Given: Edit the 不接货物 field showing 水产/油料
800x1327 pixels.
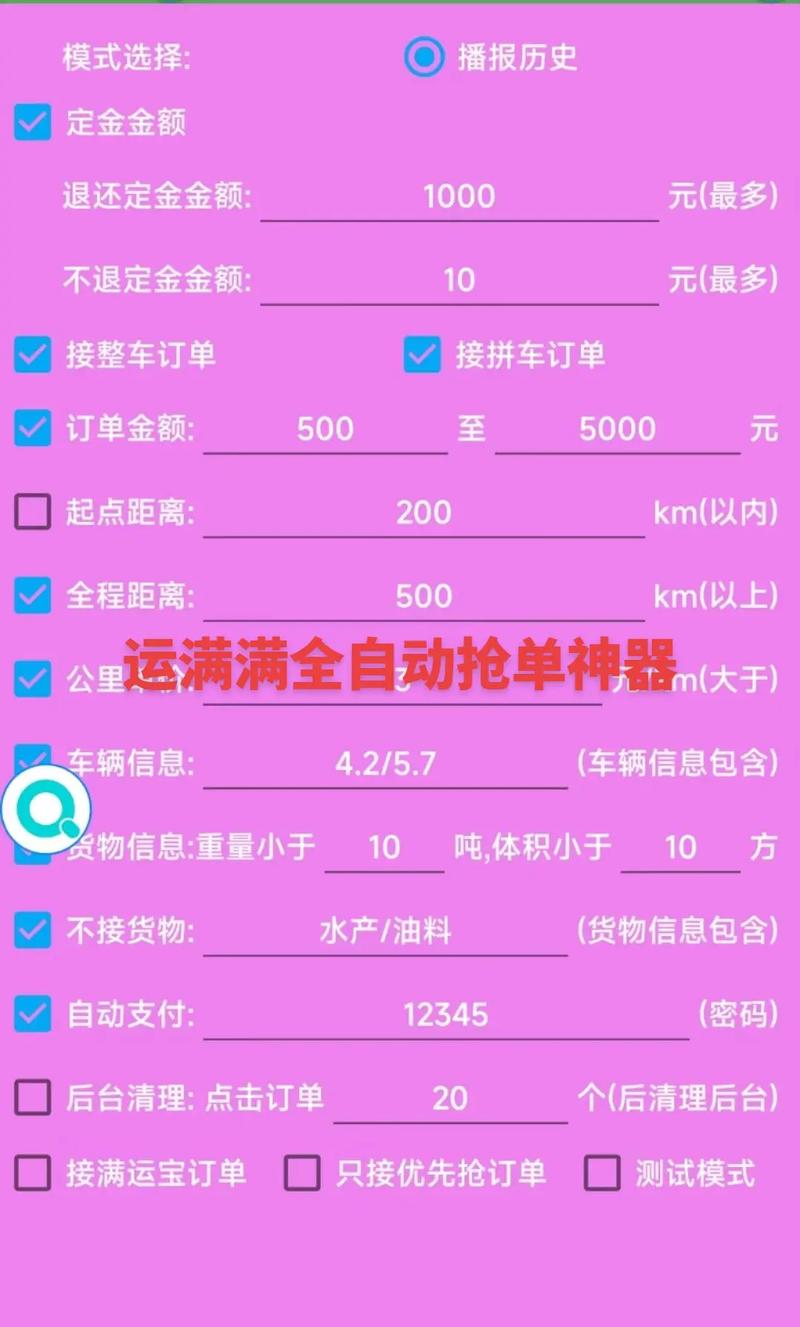Looking at the screenshot, I should coord(385,932).
